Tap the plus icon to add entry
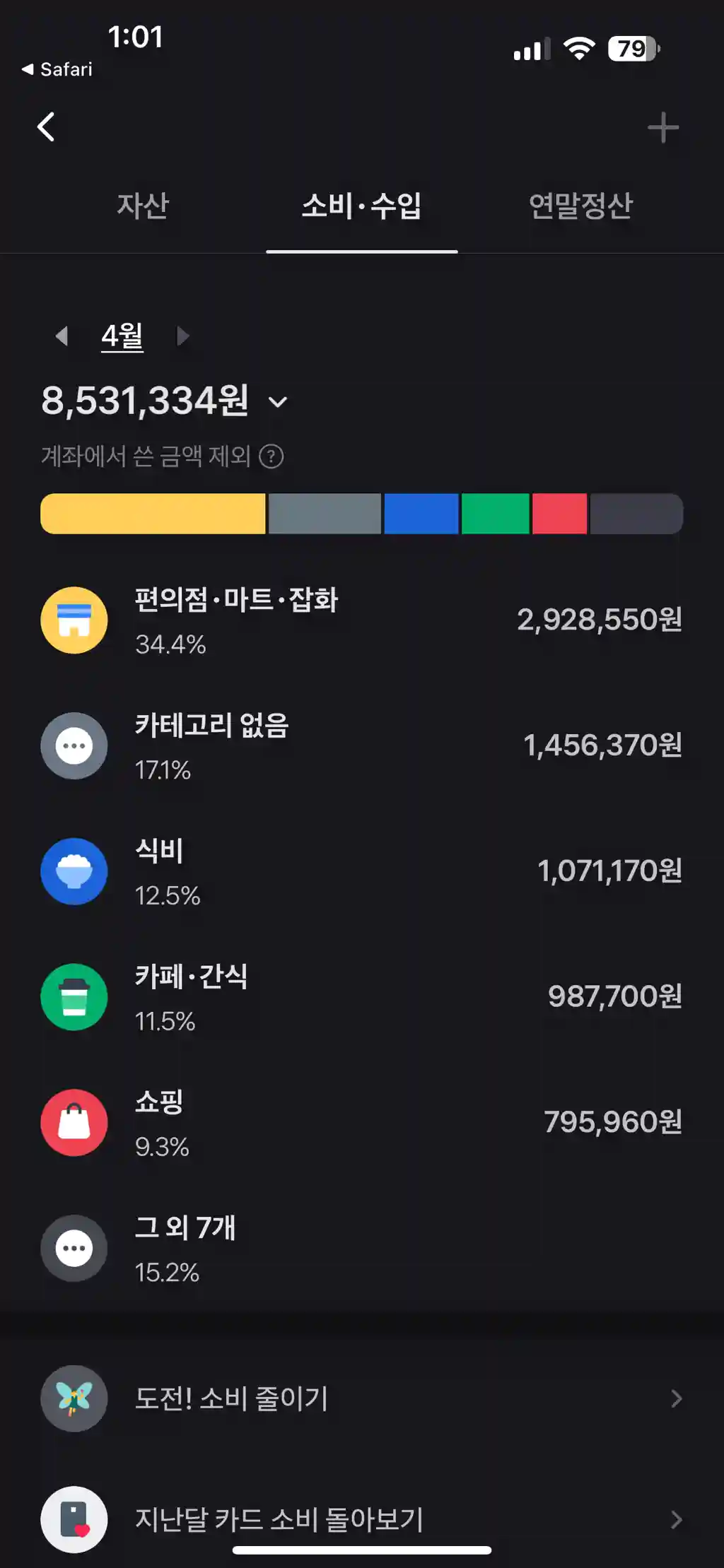724x1568 pixels. click(x=662, y=128)
